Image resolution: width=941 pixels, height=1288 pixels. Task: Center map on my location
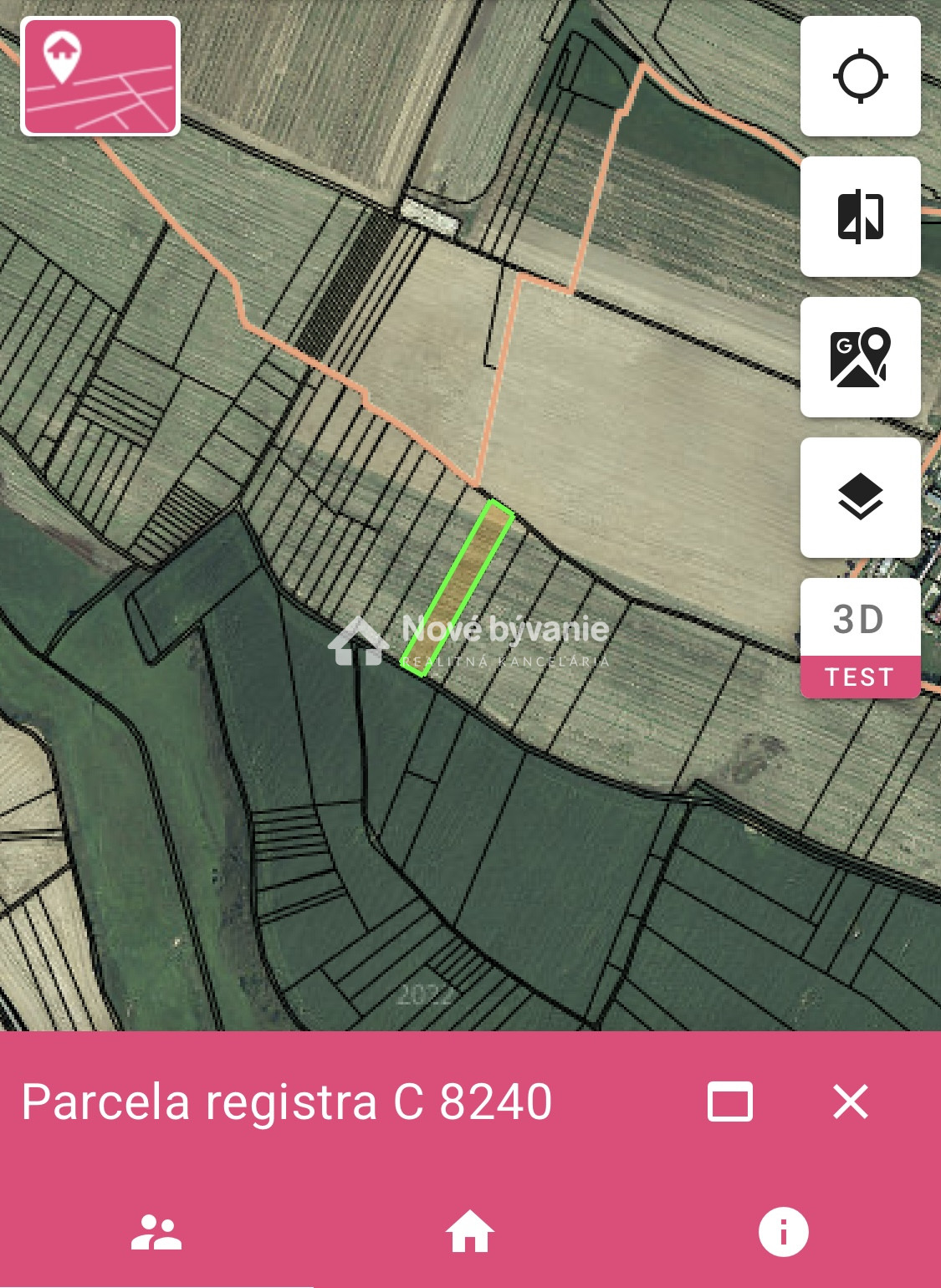pyautogui.click(x=860, y=76)
